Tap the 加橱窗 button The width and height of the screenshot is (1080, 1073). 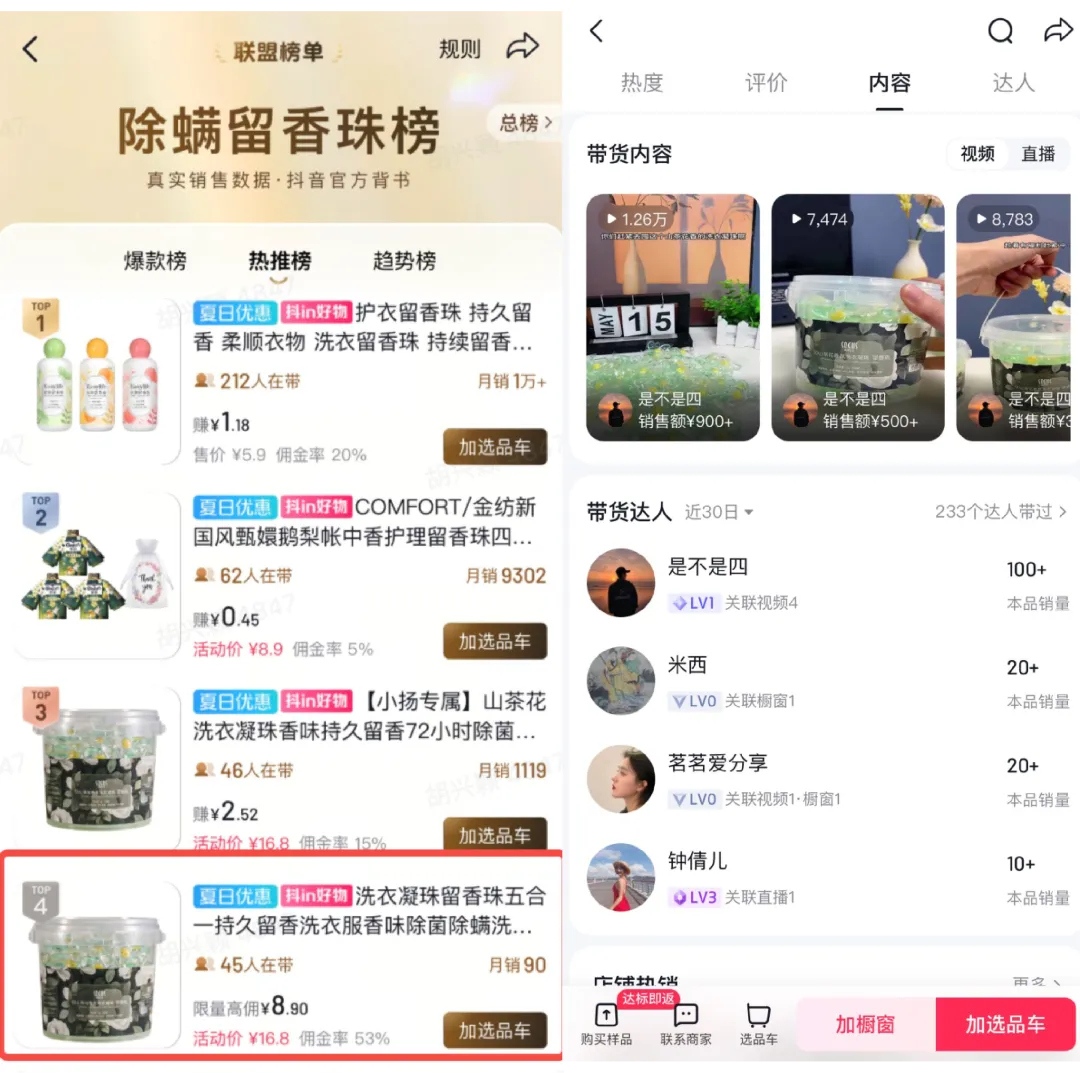pyautogui.click(x=865, y=1024)
